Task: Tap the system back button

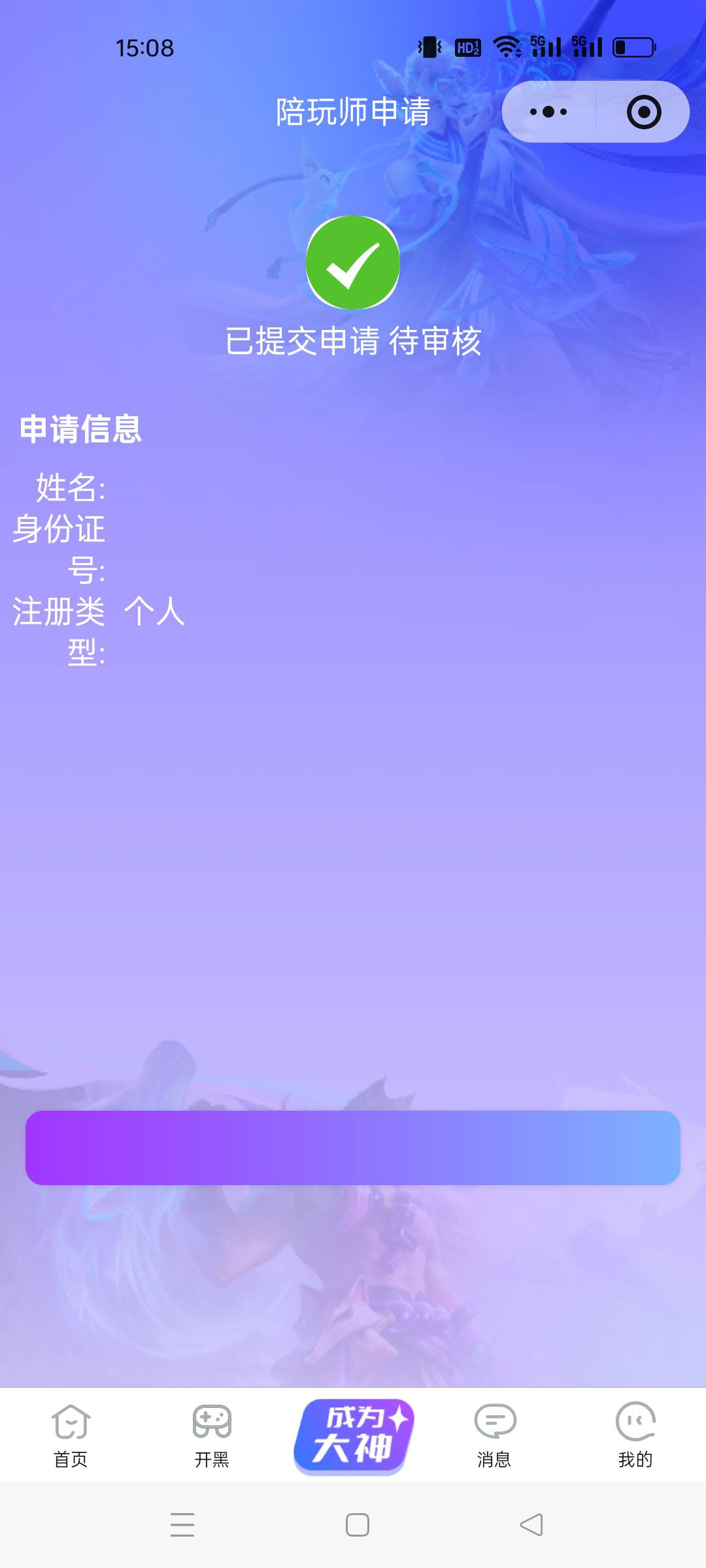Action: [x=531, y=1525]
